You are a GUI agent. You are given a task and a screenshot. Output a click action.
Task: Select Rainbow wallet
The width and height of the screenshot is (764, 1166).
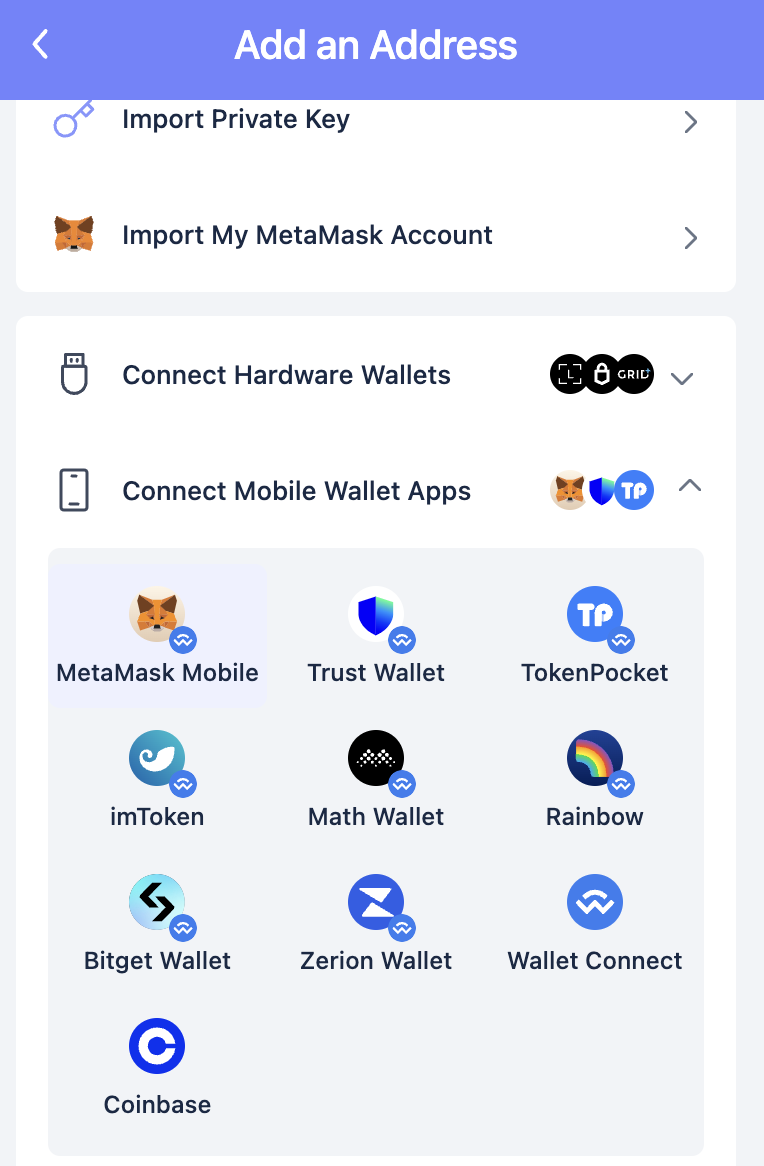click(x=595, y=780)
